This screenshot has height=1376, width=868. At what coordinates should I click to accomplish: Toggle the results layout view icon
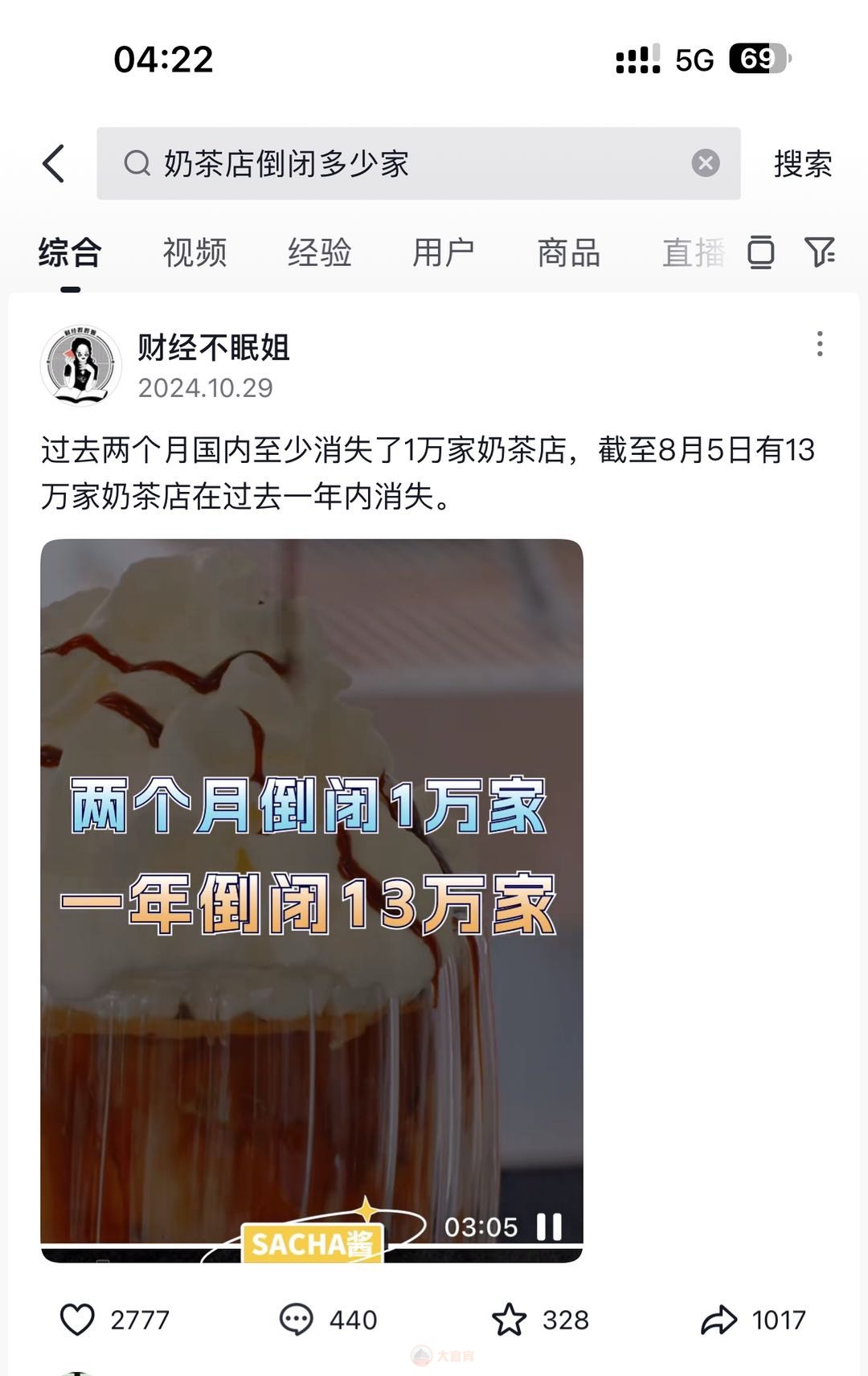coord(760,252)
